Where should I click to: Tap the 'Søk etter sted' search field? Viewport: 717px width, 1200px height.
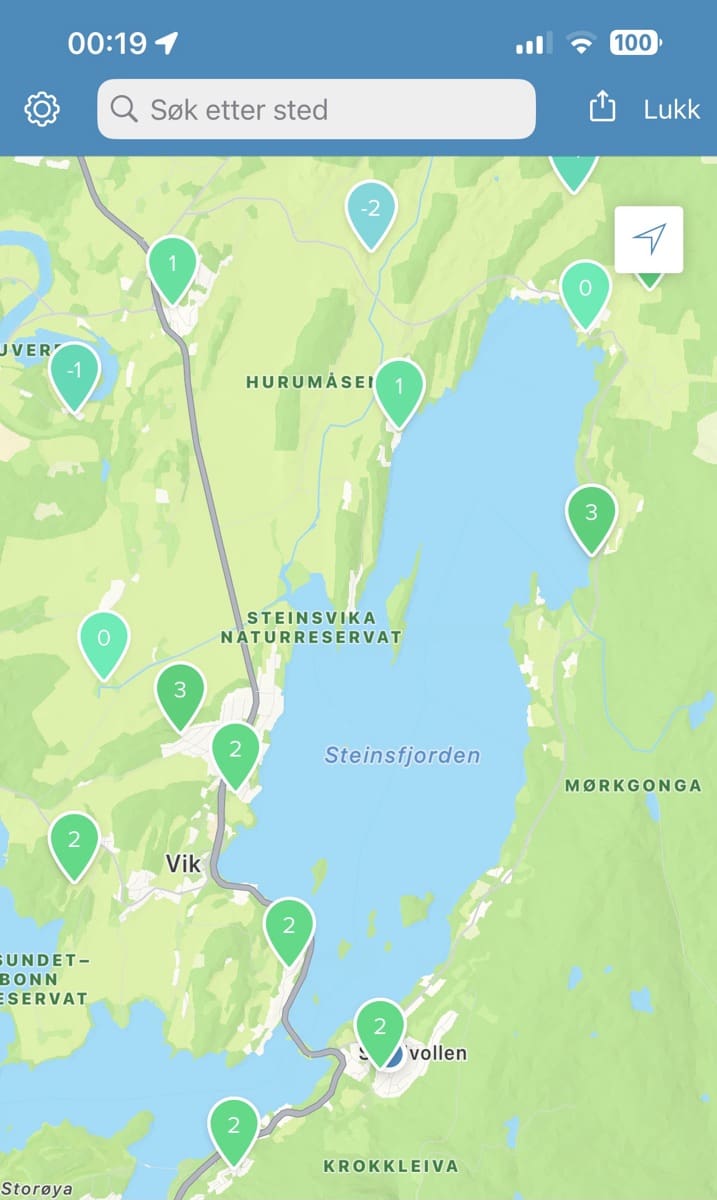316,109
